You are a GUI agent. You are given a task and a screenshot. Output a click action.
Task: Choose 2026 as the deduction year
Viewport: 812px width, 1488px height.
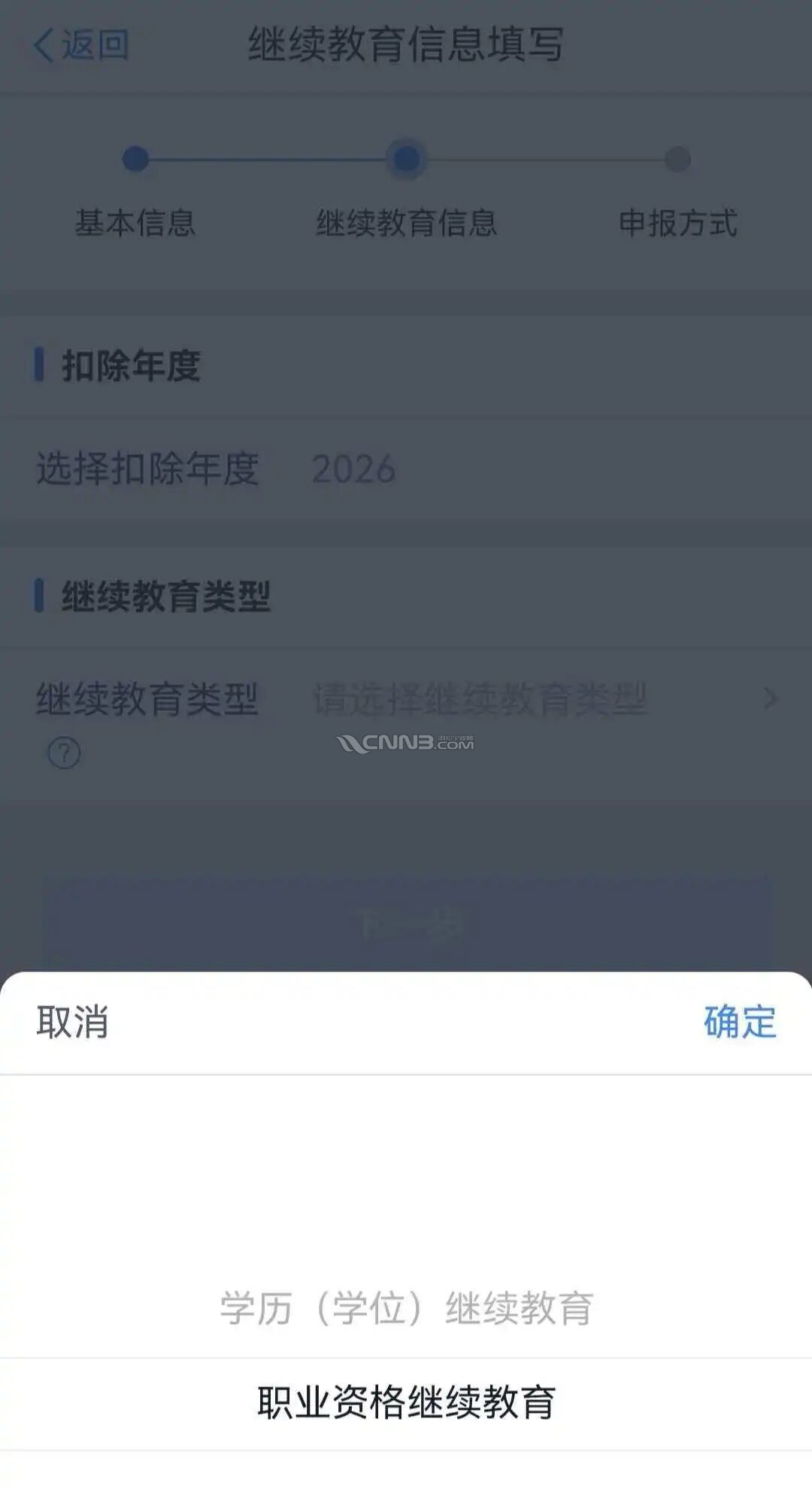pos(353,468)
